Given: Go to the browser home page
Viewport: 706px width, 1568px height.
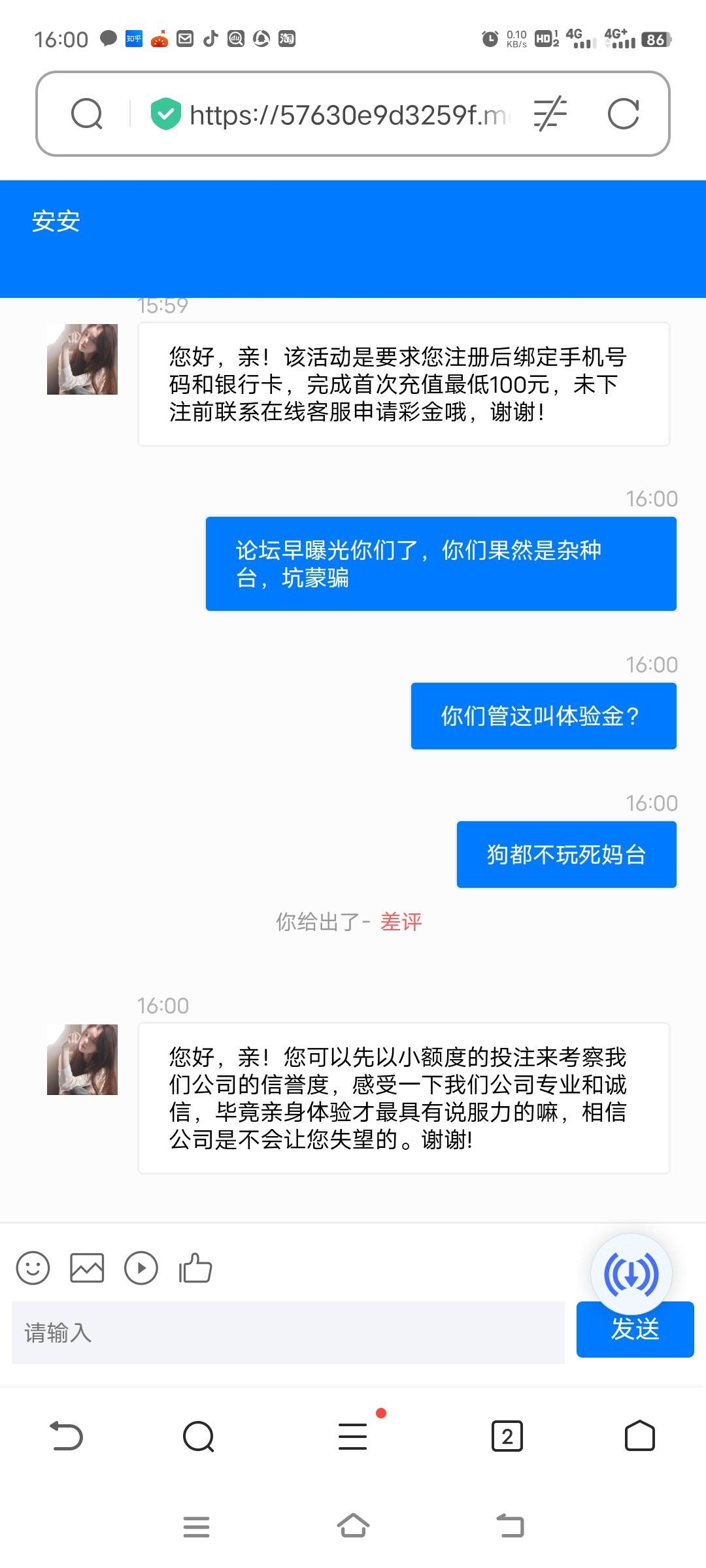Looking at the screenshot, I should [639, 1436].
